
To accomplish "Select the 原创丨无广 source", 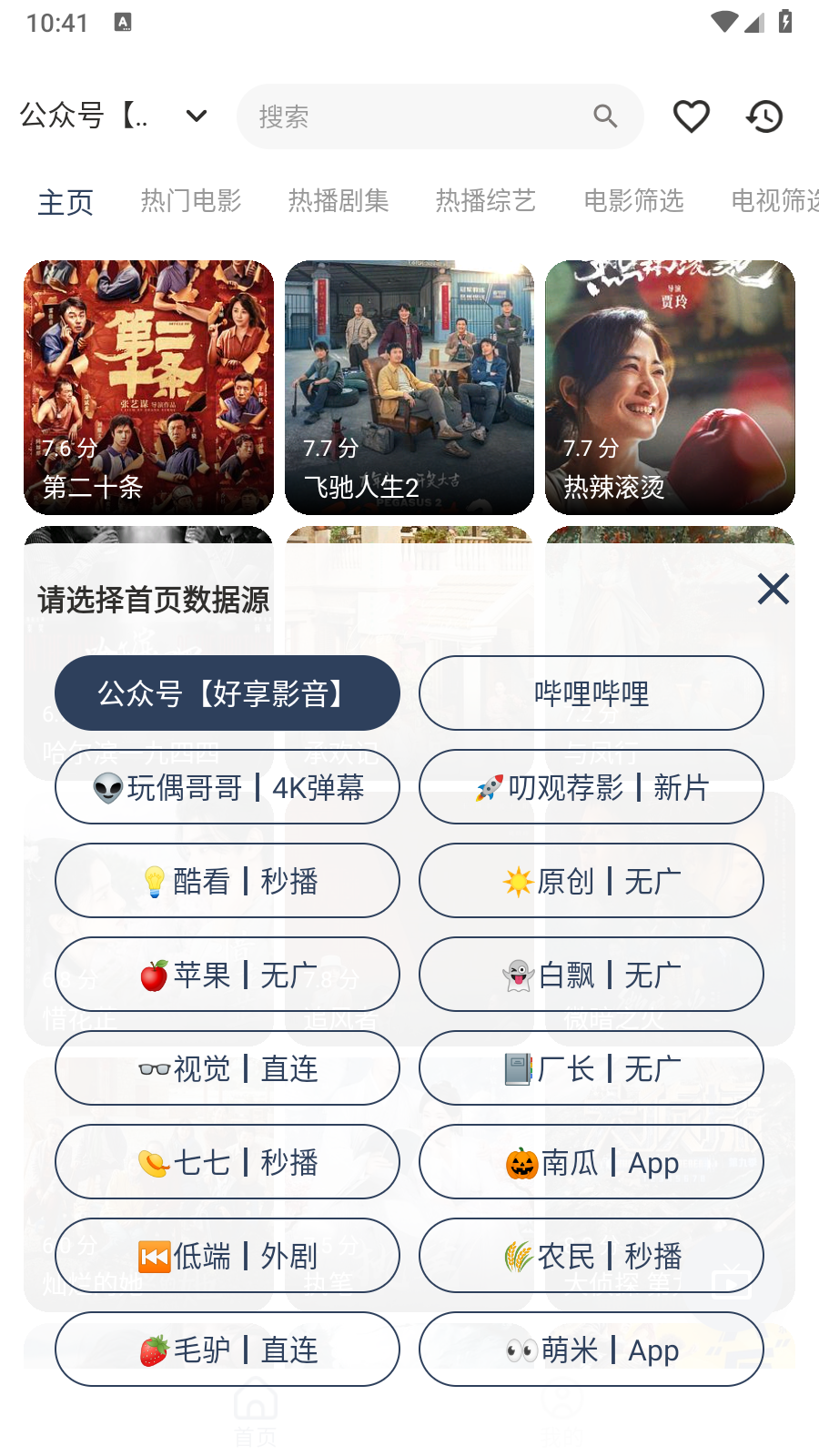I will click(591, 881).
